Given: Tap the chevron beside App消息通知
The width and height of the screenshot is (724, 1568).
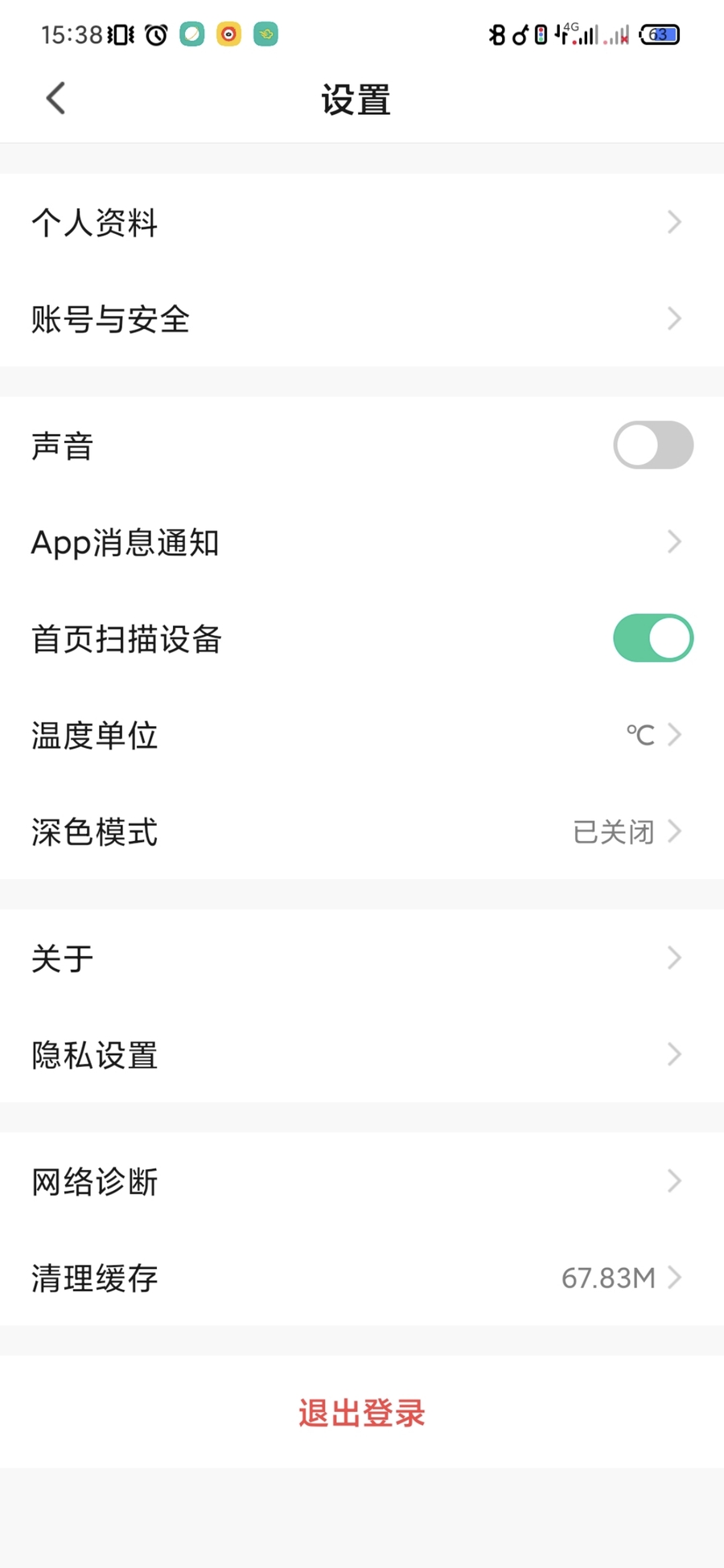Looking at the screenshot, I should coord(674,542).
